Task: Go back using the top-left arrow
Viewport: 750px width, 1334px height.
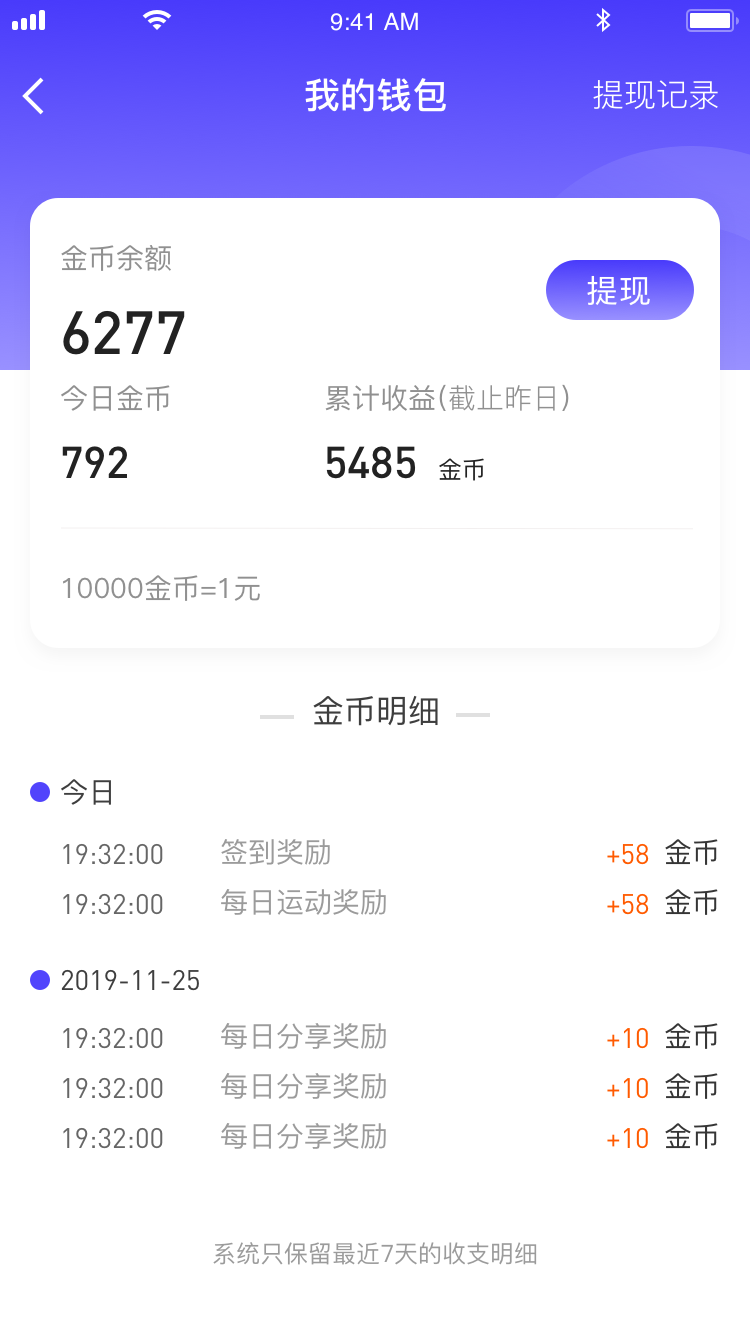Action: (x=34, y=96)
